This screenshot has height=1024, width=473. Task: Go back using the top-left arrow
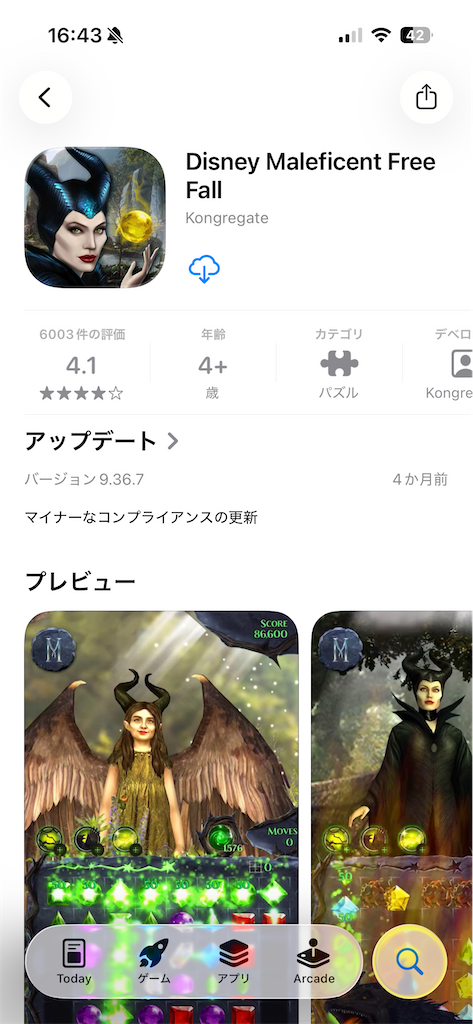pyautogui.click(x=45, y=97)
